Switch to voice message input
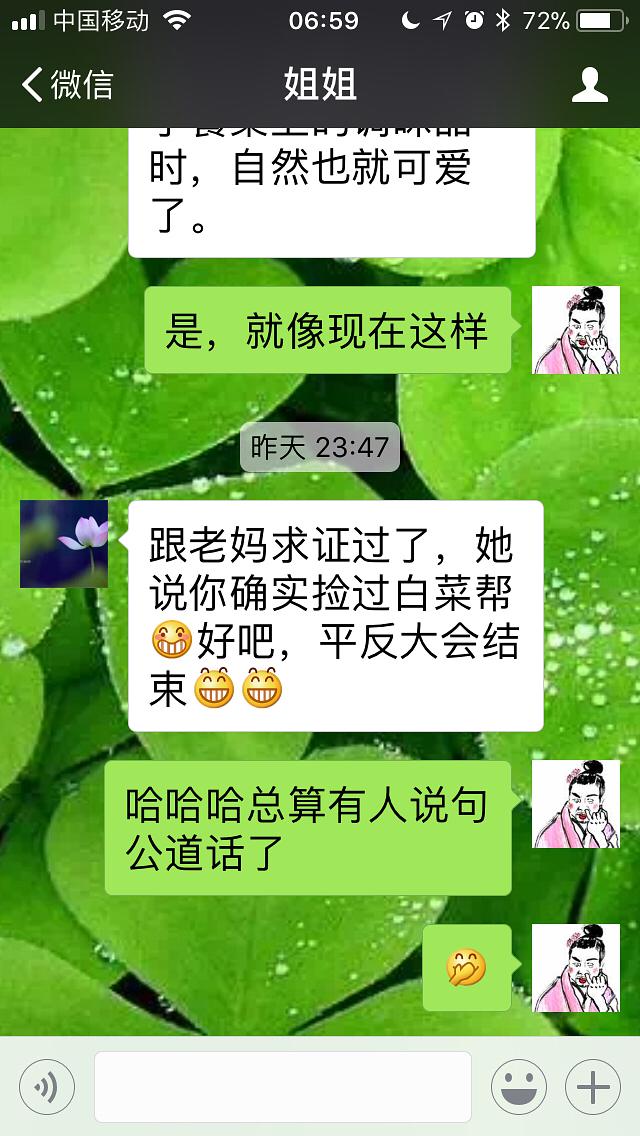The height and width of the screenshot is (1136, 640). (x=47, y=1086)
